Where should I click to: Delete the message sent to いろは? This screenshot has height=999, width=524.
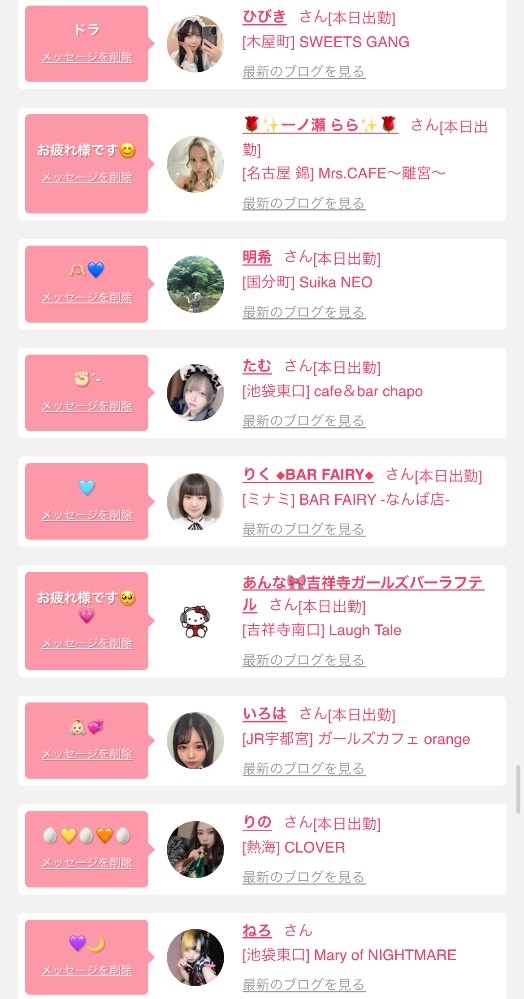[87, 754]
